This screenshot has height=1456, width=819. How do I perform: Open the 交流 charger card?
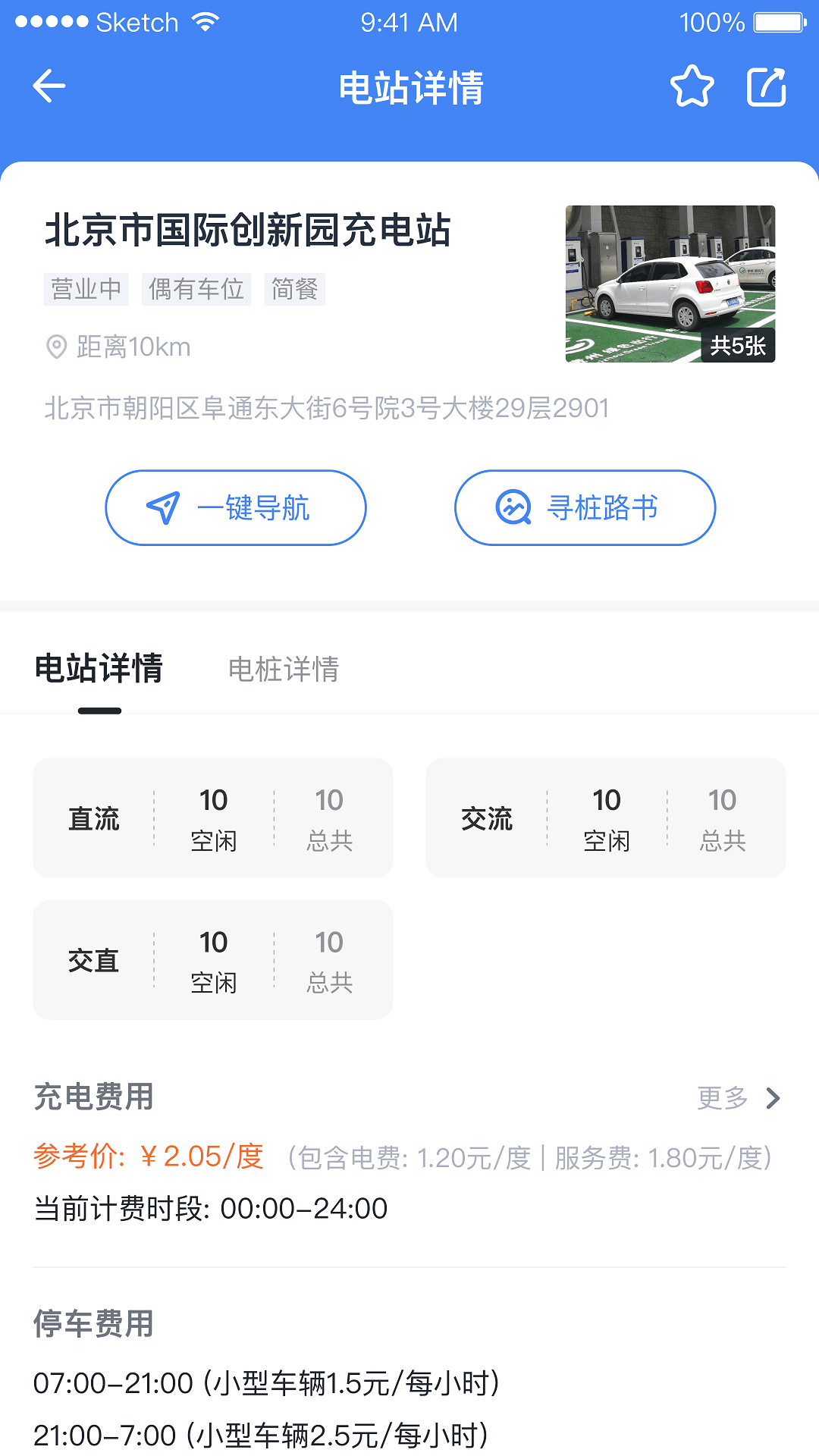(606, 818)
